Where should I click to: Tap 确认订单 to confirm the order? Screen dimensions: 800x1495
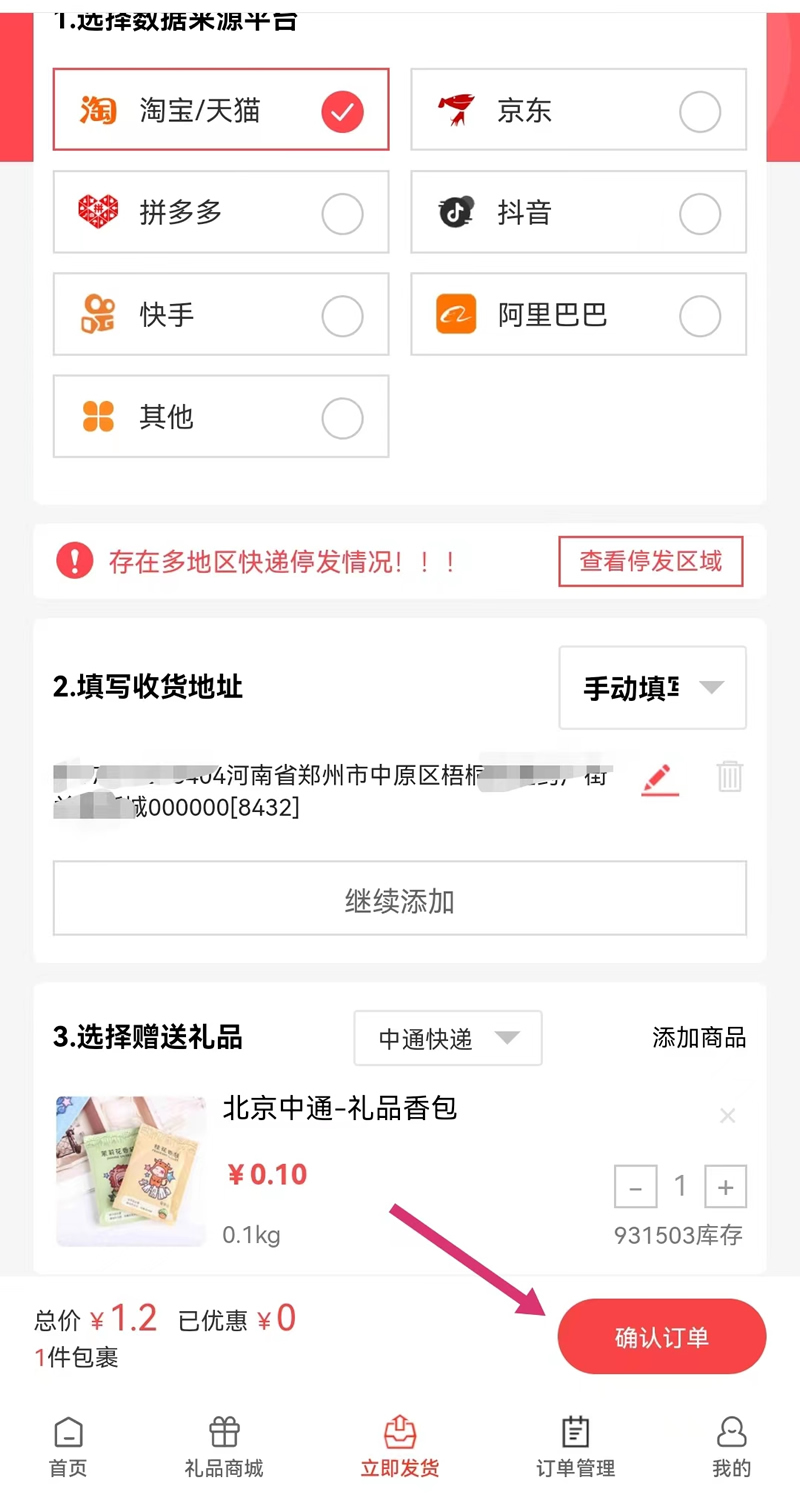point(661,1337)
